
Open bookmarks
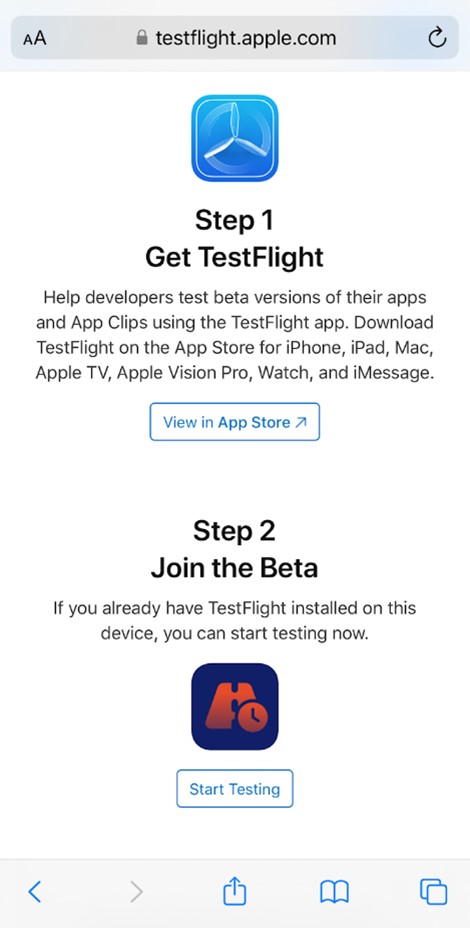tap(334, 891)
